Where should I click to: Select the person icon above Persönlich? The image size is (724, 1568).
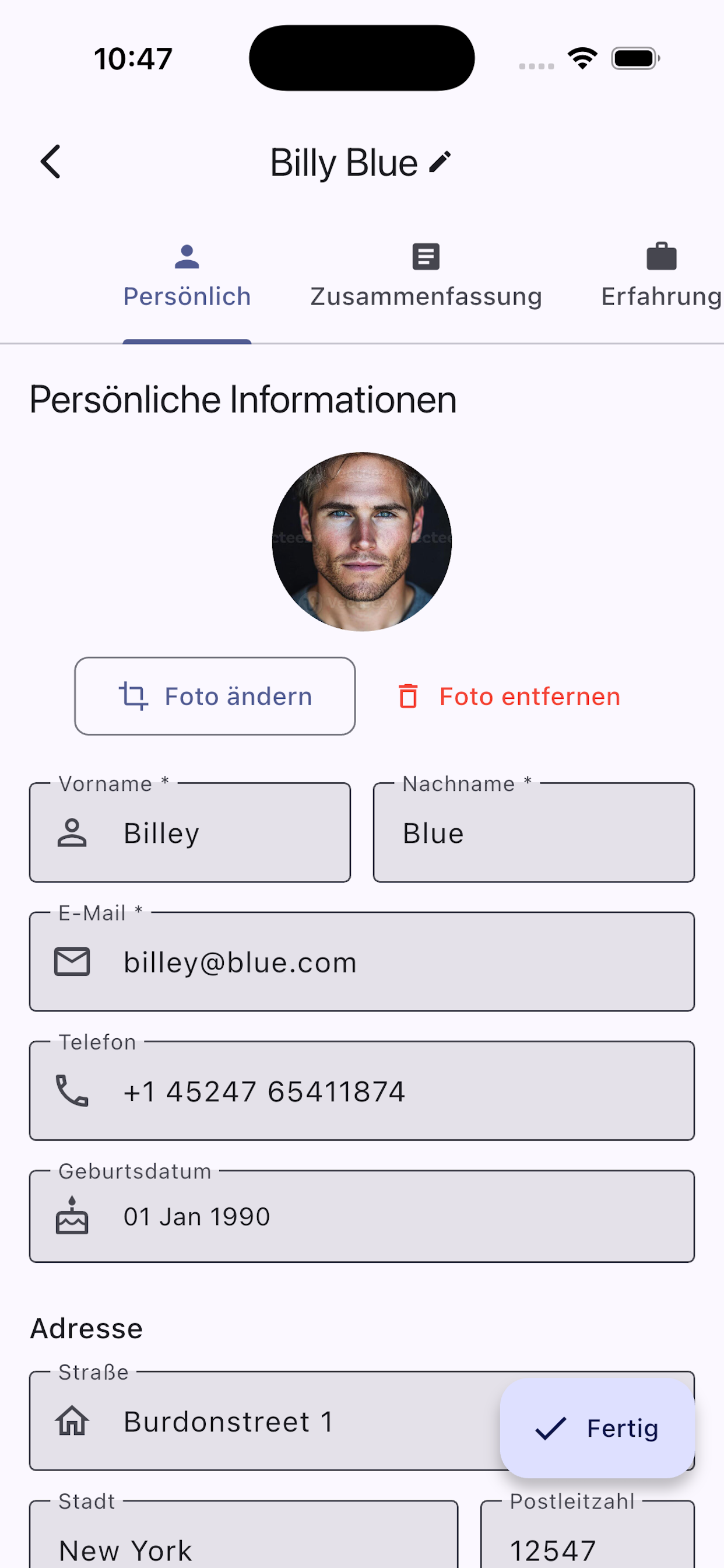(186, 256)
